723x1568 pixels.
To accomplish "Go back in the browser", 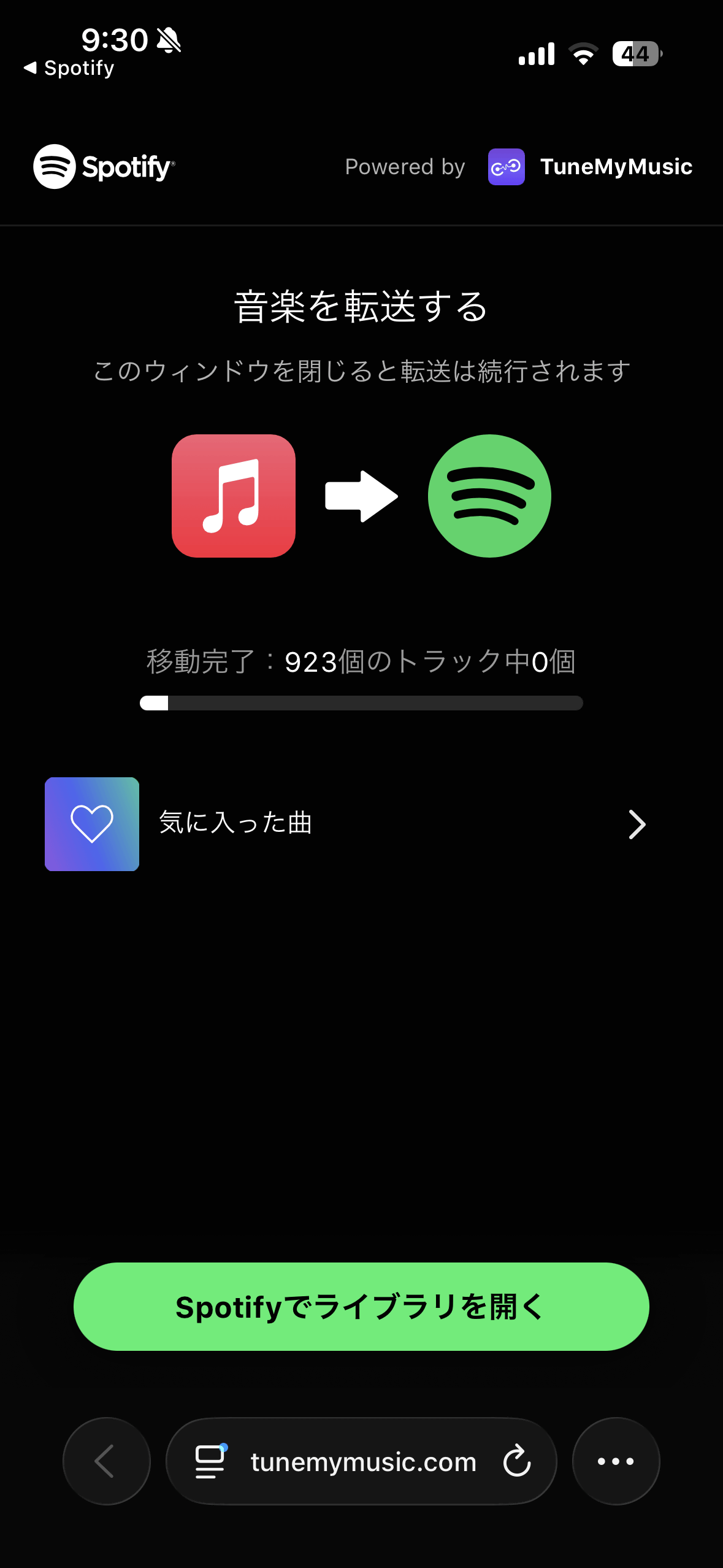I will 106,1461.
